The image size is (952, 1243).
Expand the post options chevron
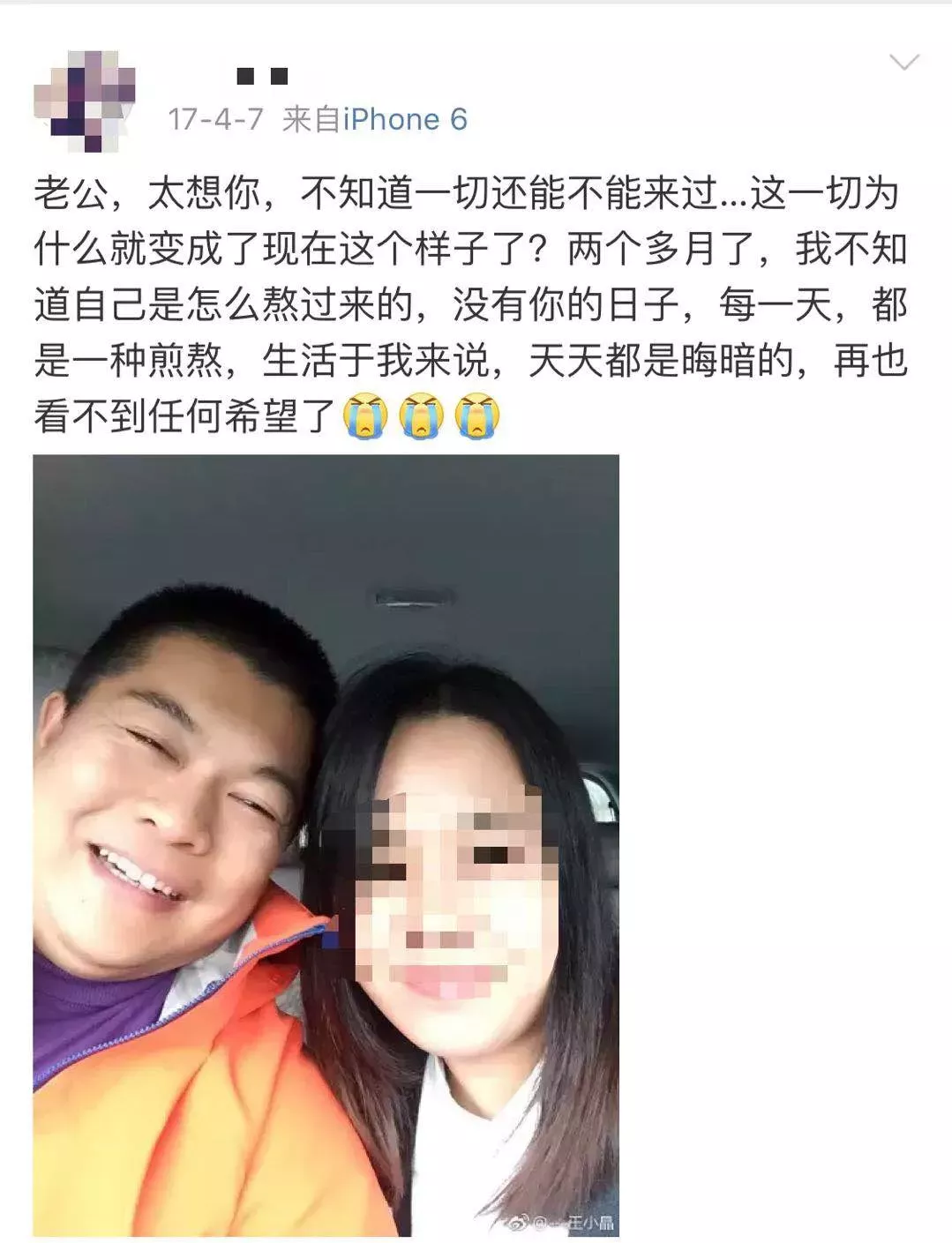pos(903,62)
